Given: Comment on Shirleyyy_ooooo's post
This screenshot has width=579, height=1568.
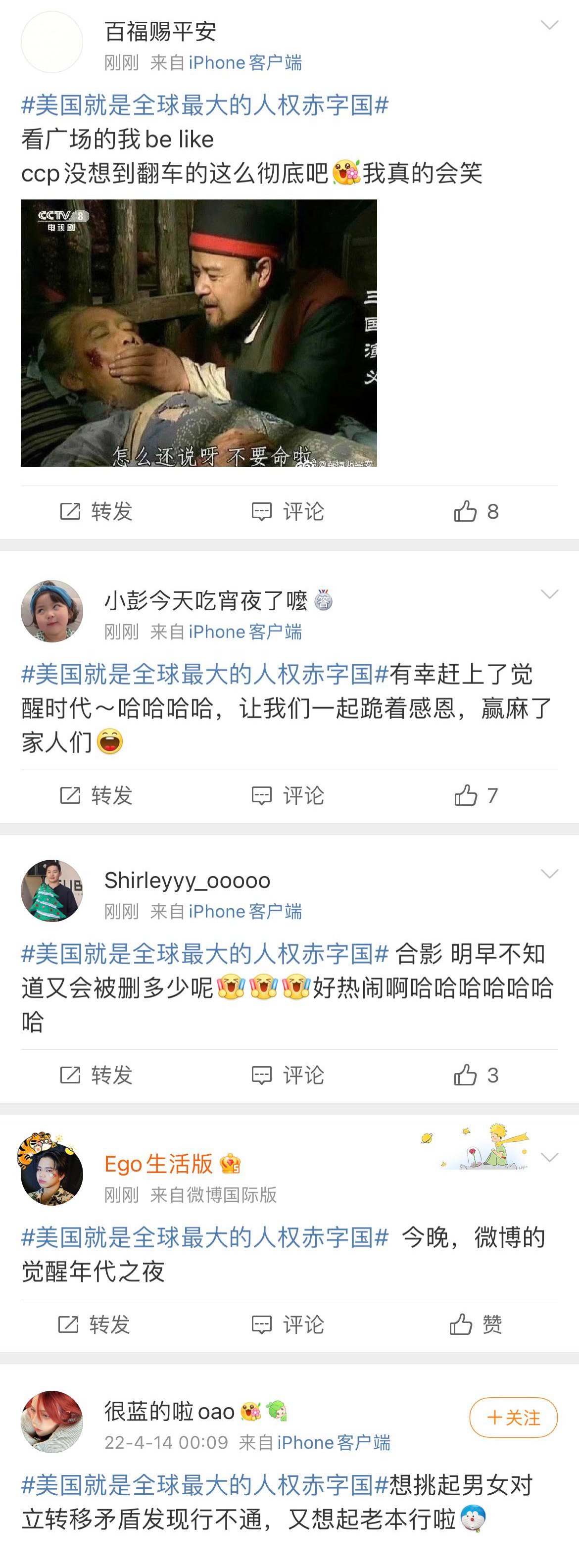Looking at the screenshot, I should [x=288, y=1075].
